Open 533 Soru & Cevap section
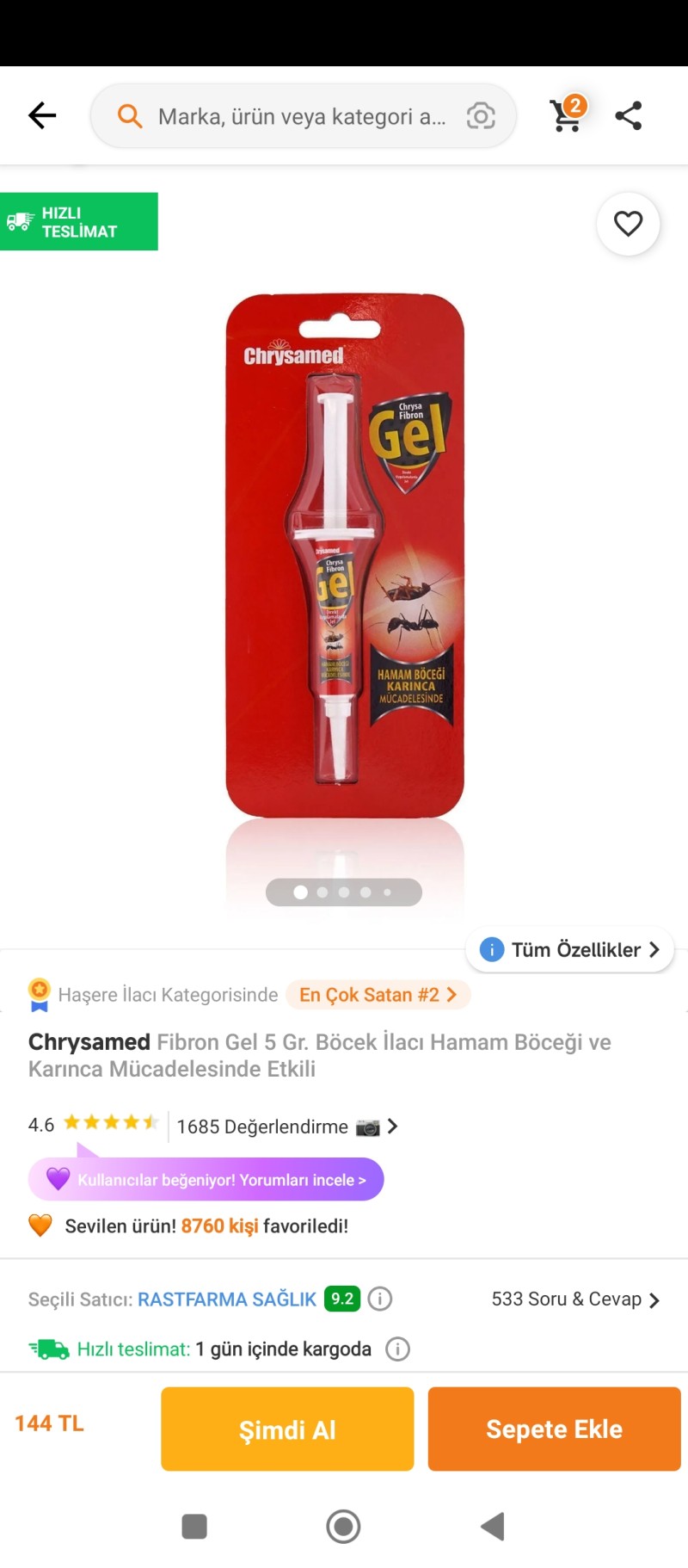This screenshot has height=1568, width=688. tap(574, 1299)
